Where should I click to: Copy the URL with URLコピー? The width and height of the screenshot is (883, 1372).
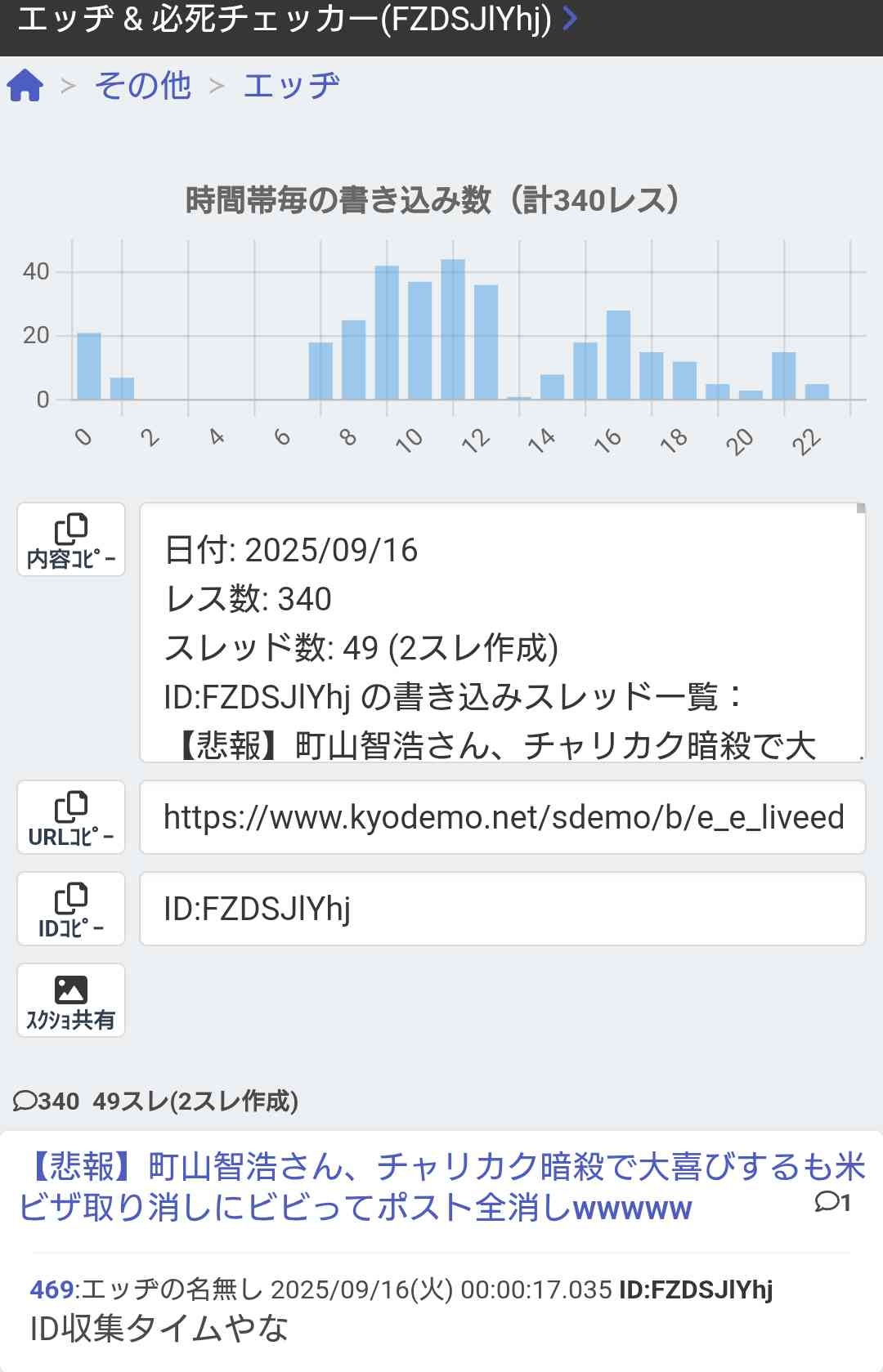click(71, 817)
